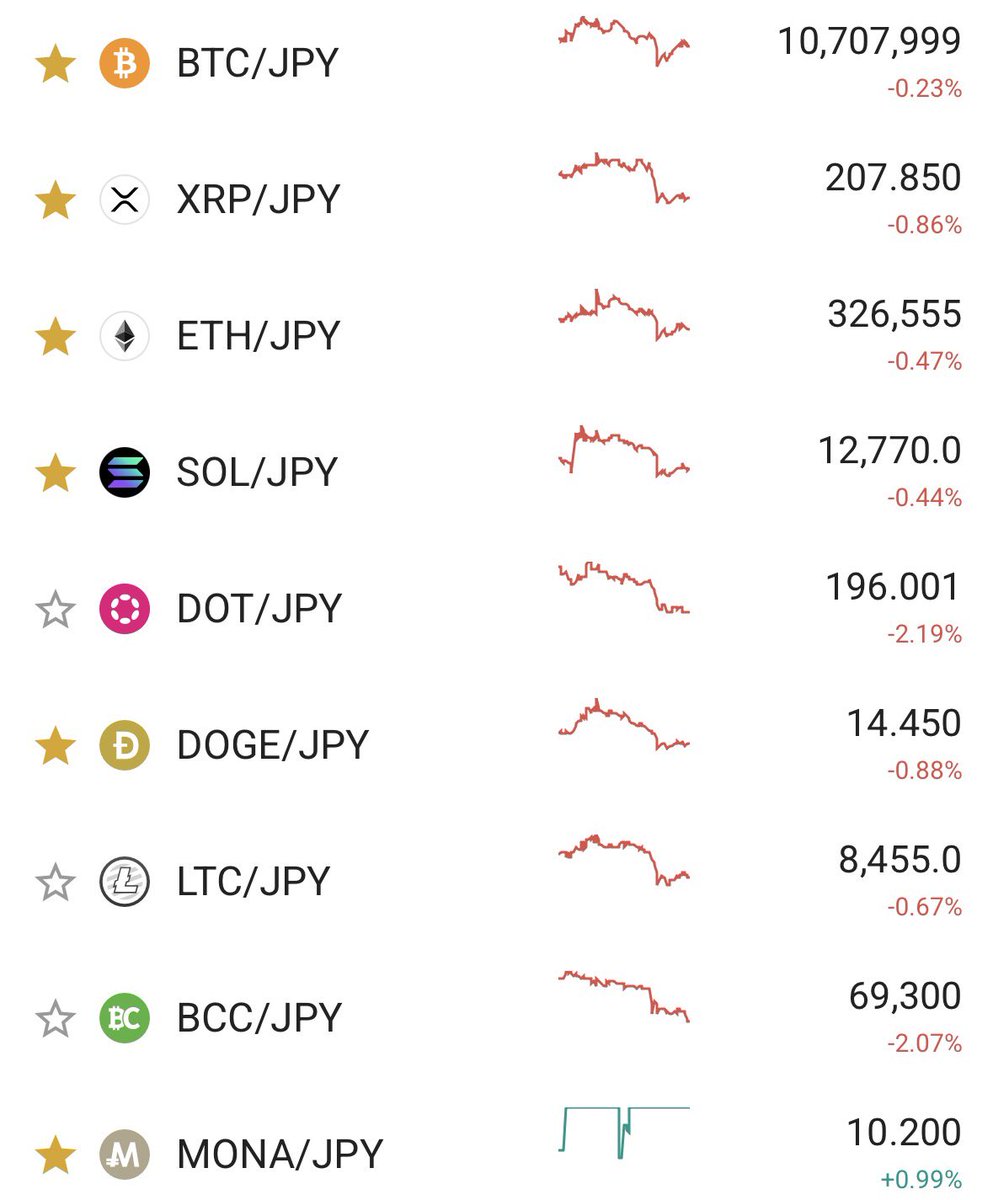Open the SOL/JPY market row
The width and height of the screenshot is (993, 1200).
click(x=257, y=472)
